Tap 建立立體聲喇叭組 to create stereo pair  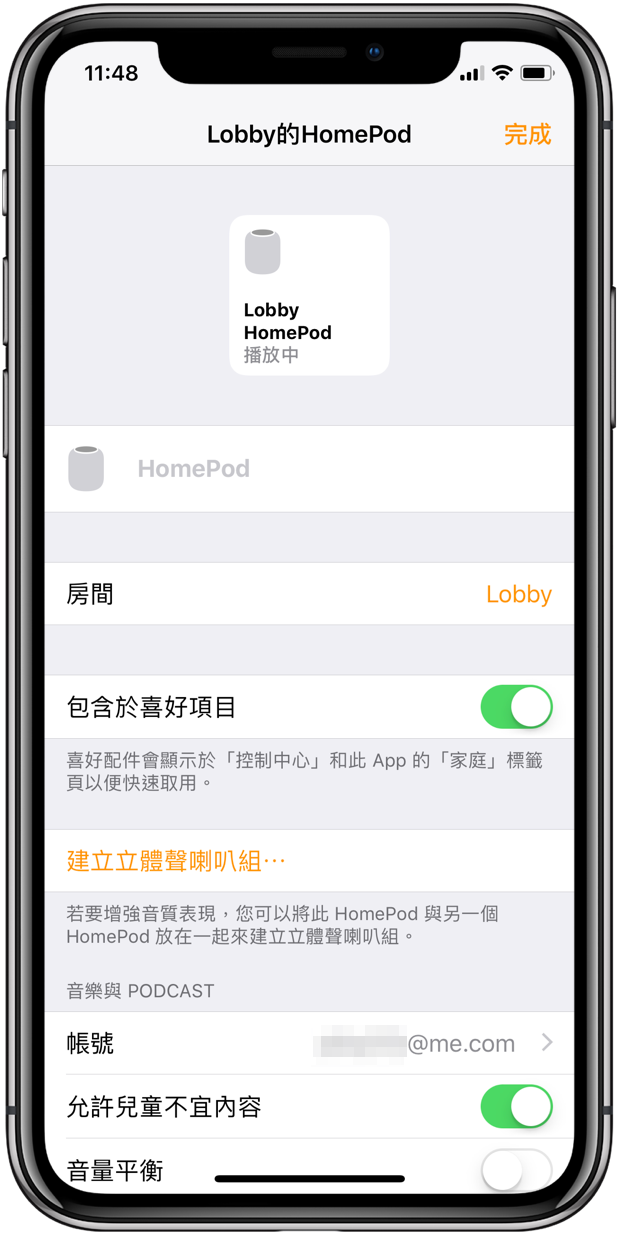(x=177, y=861)
